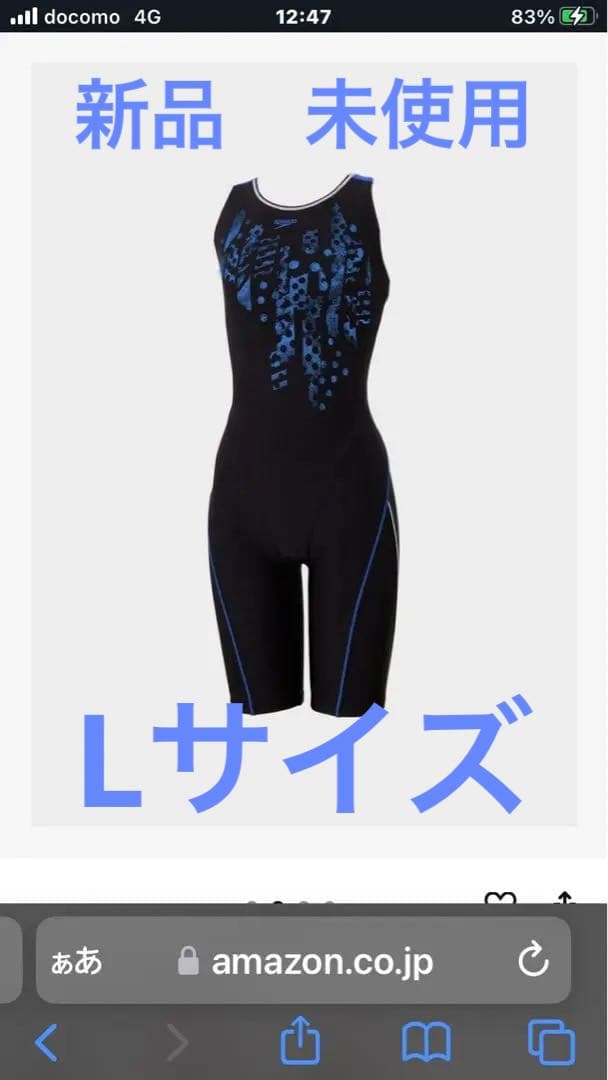Open the bookmarks book icon
The image size is (608, 1080).
426,1043
